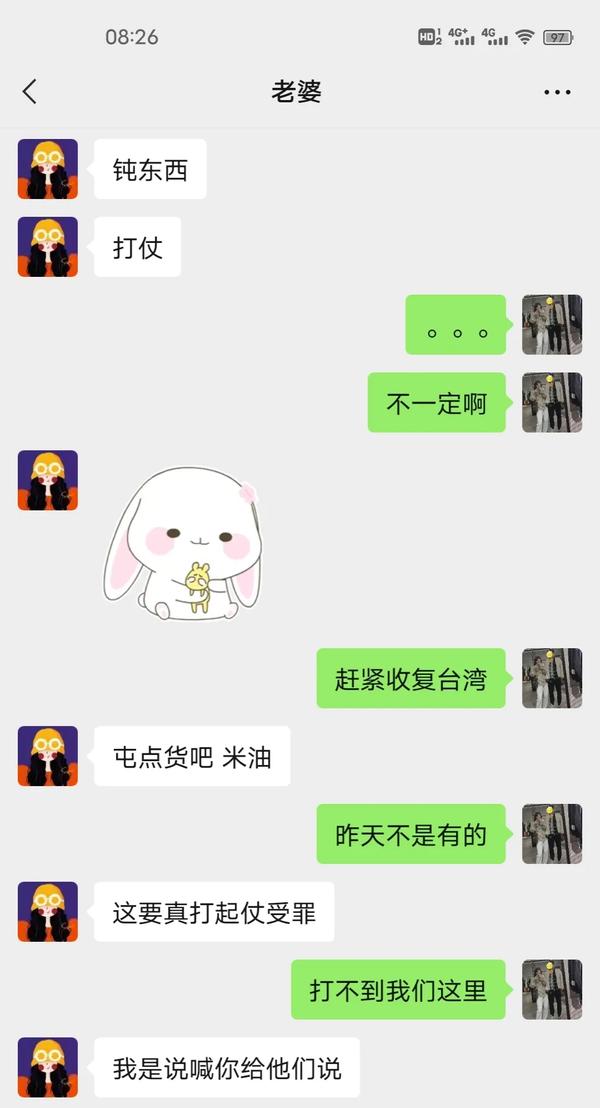Tap the sender avatar beside 钝东西
Screen dimensions: 600x1108
pyautogui.click(x=47, y=169)
